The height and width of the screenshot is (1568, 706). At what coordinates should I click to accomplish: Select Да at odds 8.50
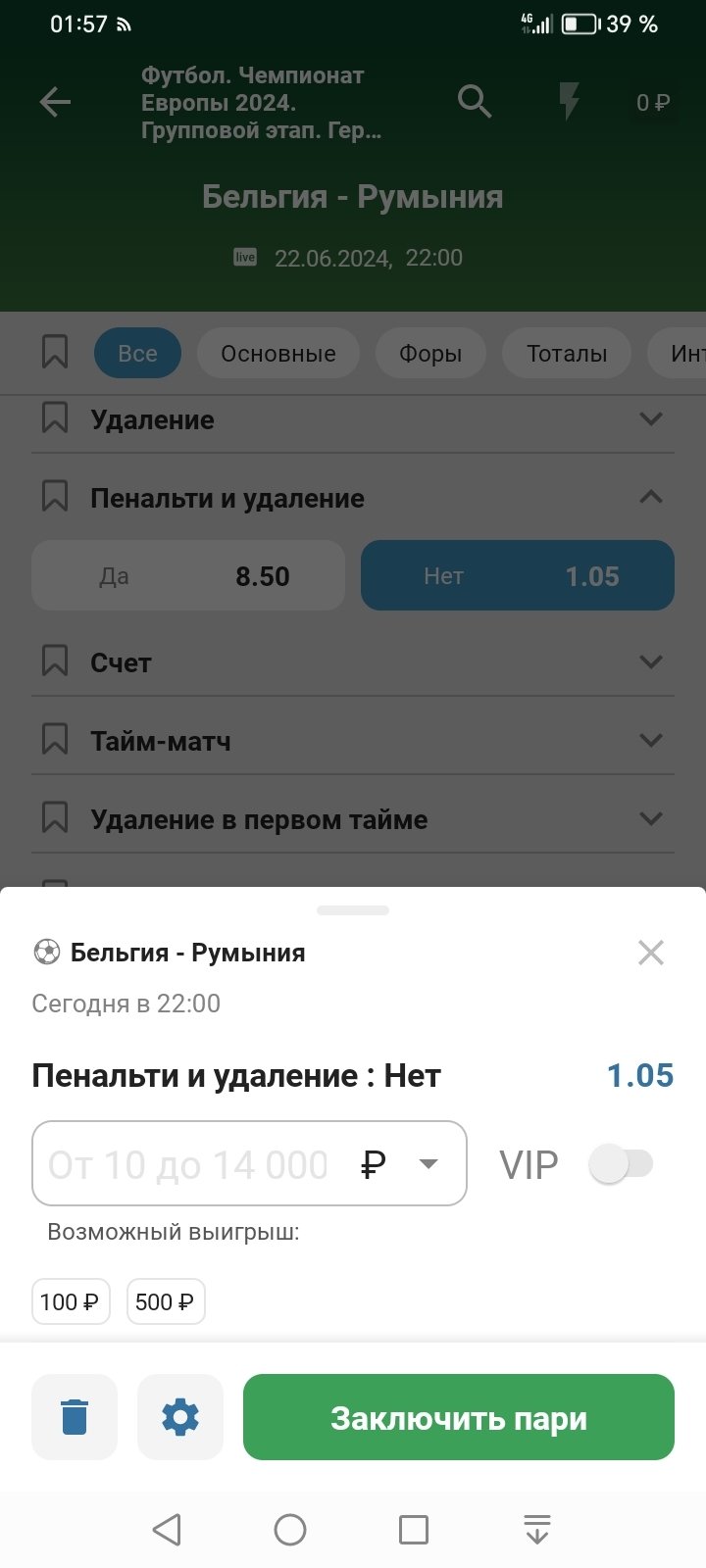(188, 576)
